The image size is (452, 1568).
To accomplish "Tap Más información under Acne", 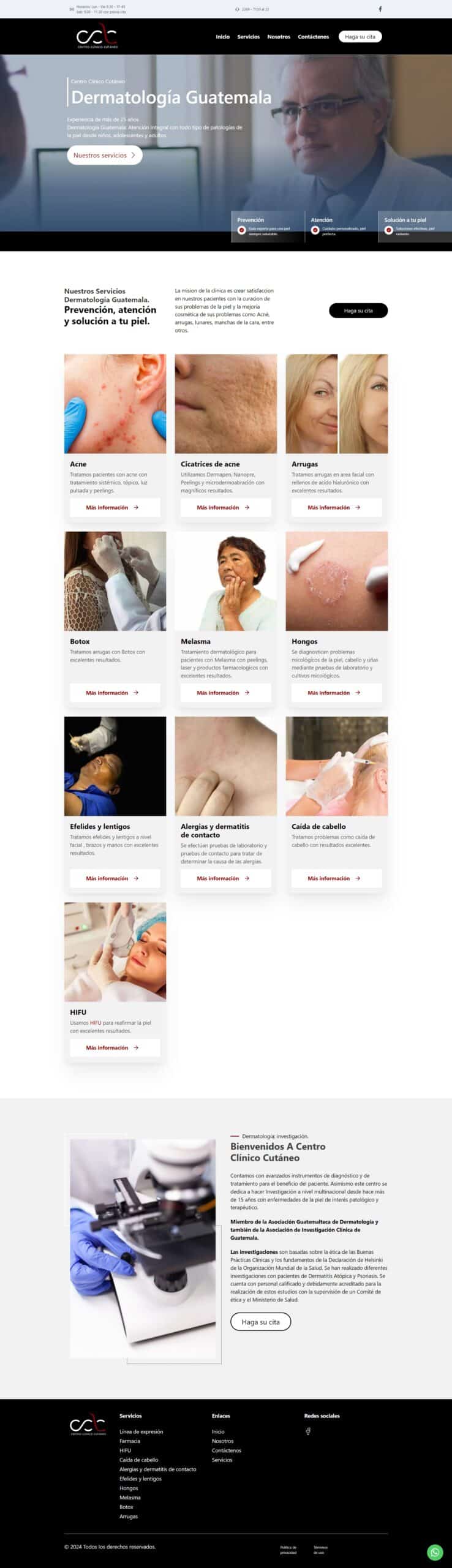I will click(115, 507).
